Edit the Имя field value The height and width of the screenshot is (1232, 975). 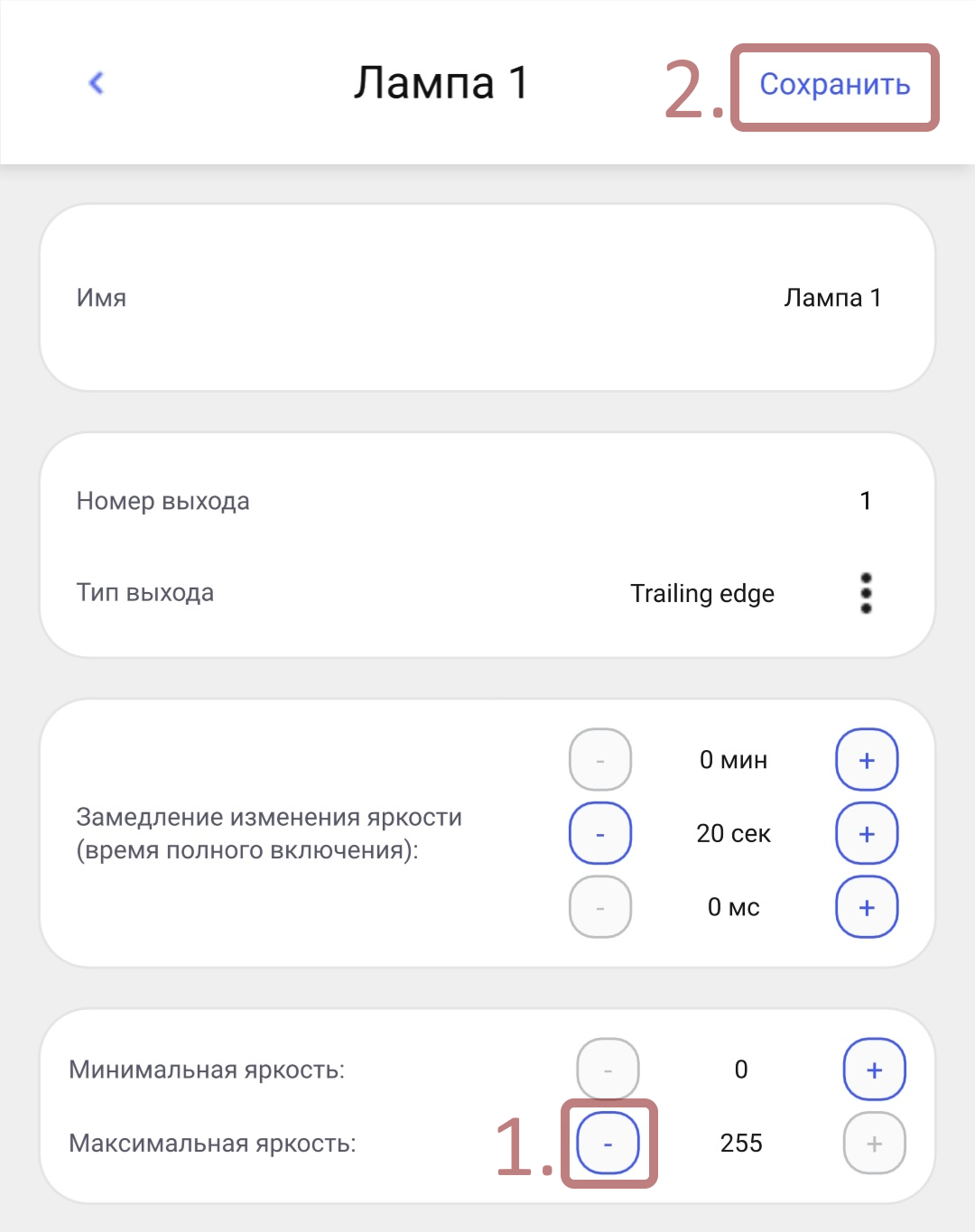click(x=831, y=298)
